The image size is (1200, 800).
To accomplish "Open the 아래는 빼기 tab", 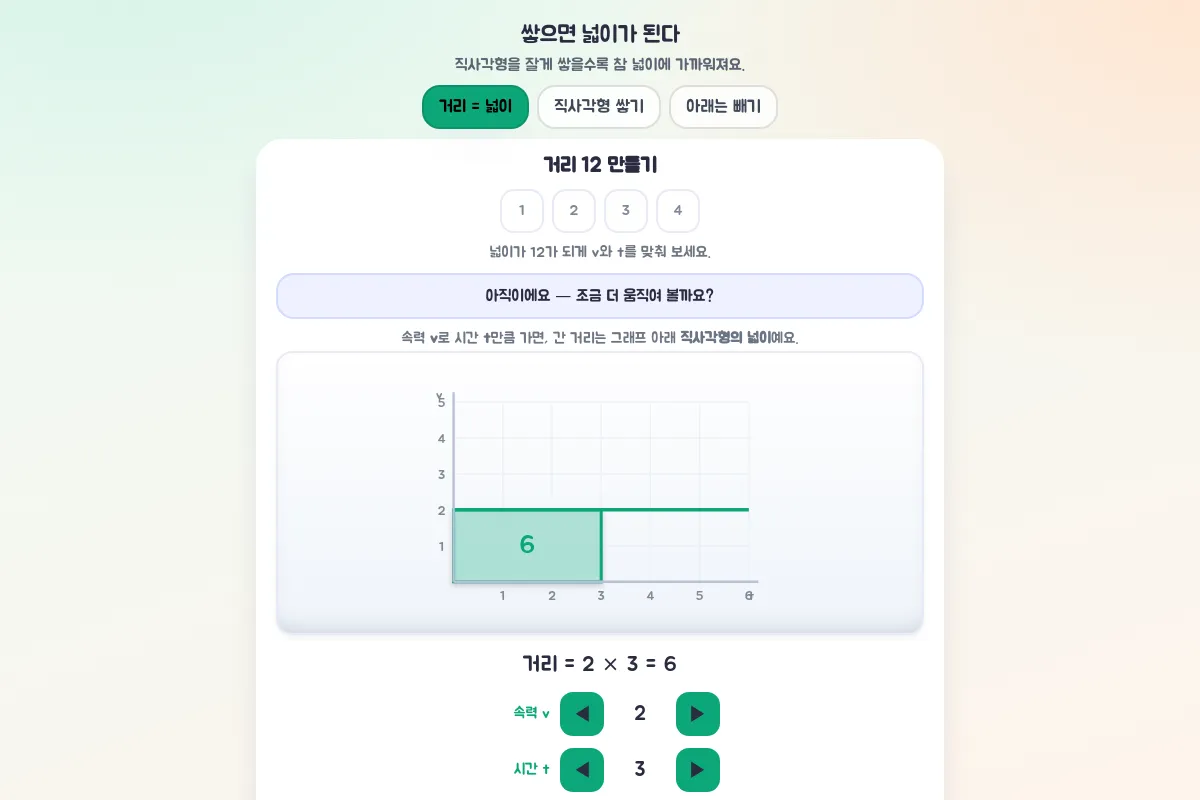I will pos(723,107).
